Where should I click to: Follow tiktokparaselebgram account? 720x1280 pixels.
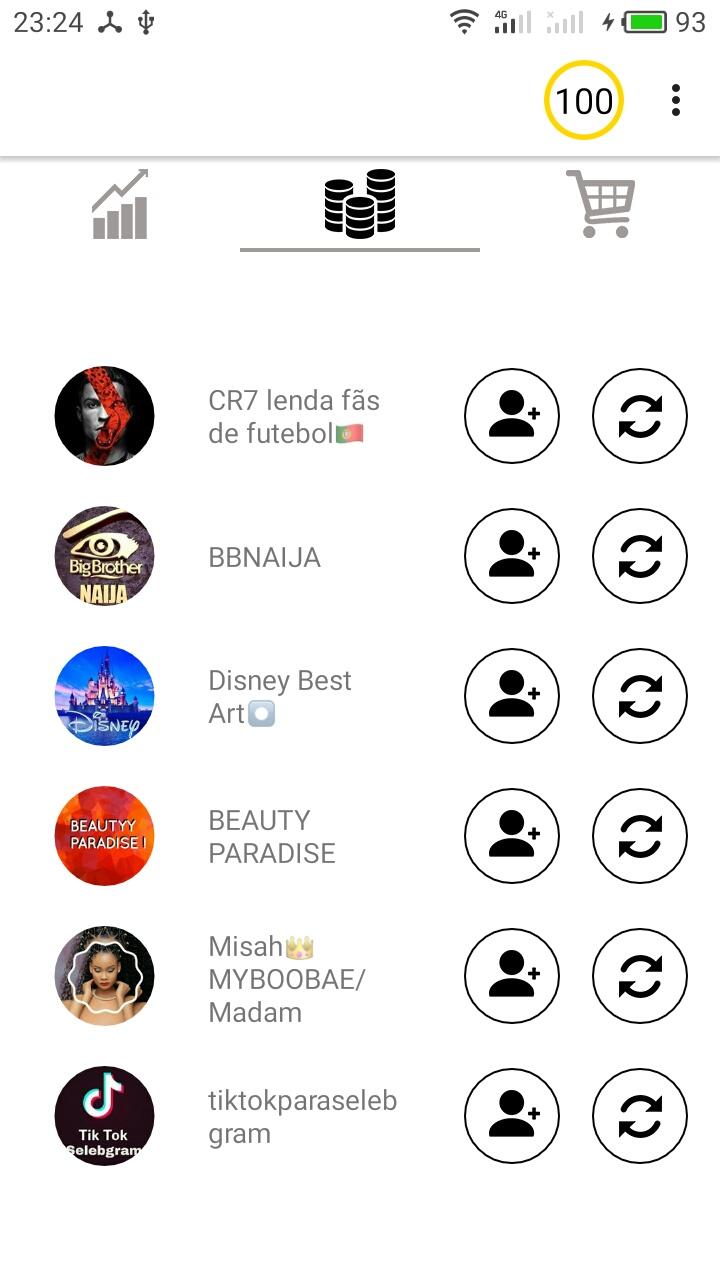512,1116
